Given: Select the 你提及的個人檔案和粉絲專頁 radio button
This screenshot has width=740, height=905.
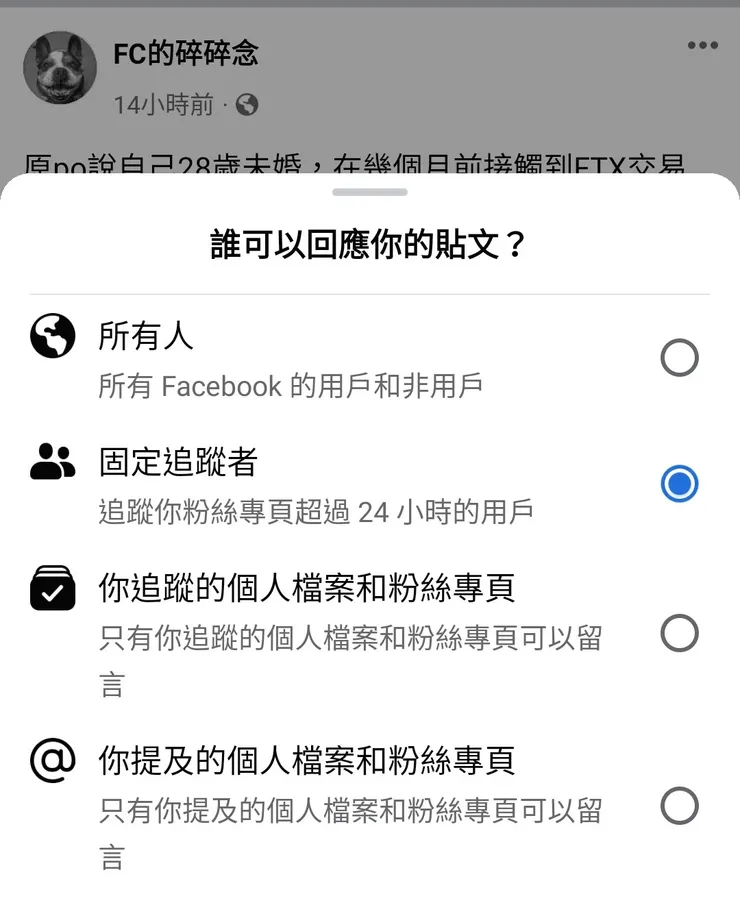Looking at the screenshot, I should (x=680, y=806).
